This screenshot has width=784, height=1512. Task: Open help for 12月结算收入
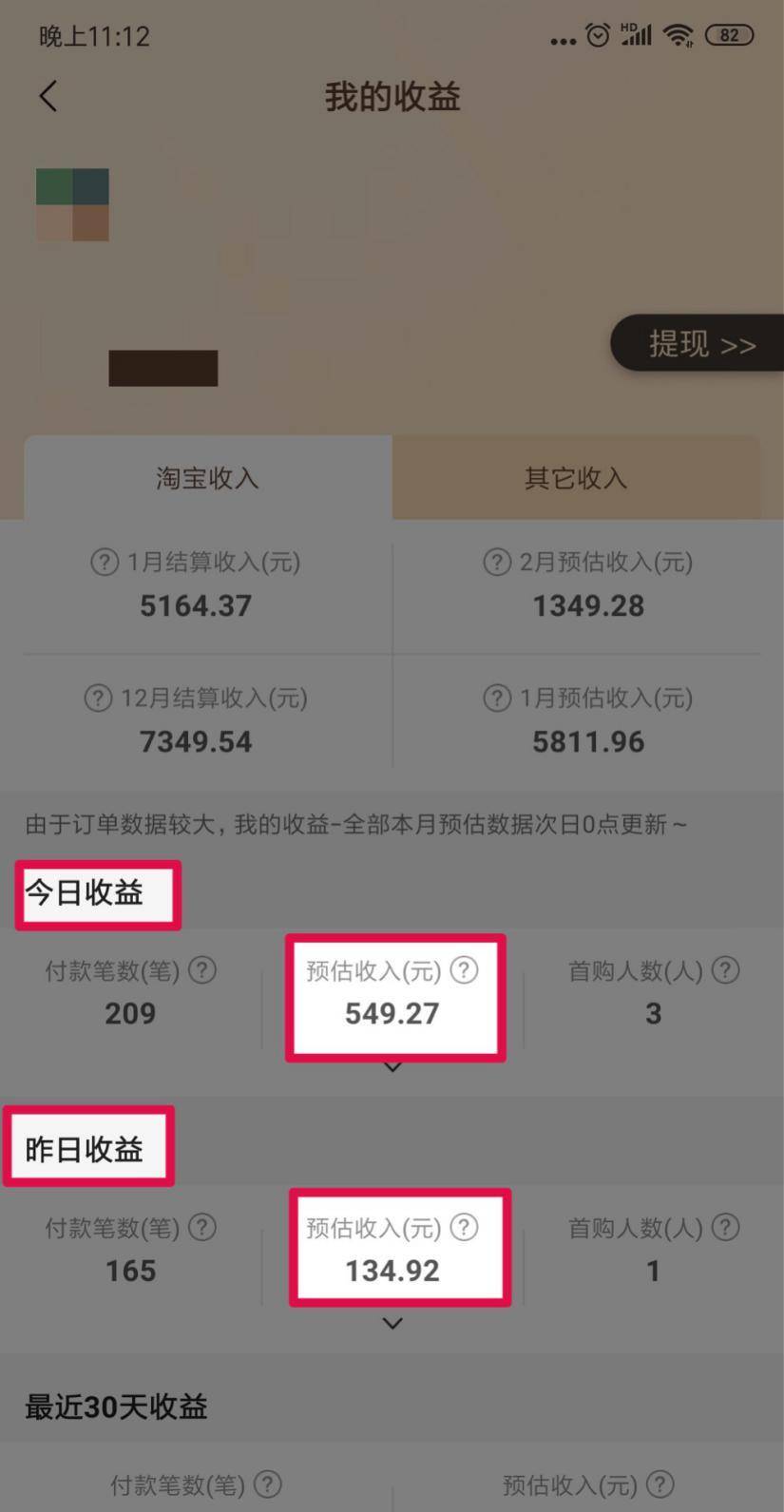click(x=98, y=699)
